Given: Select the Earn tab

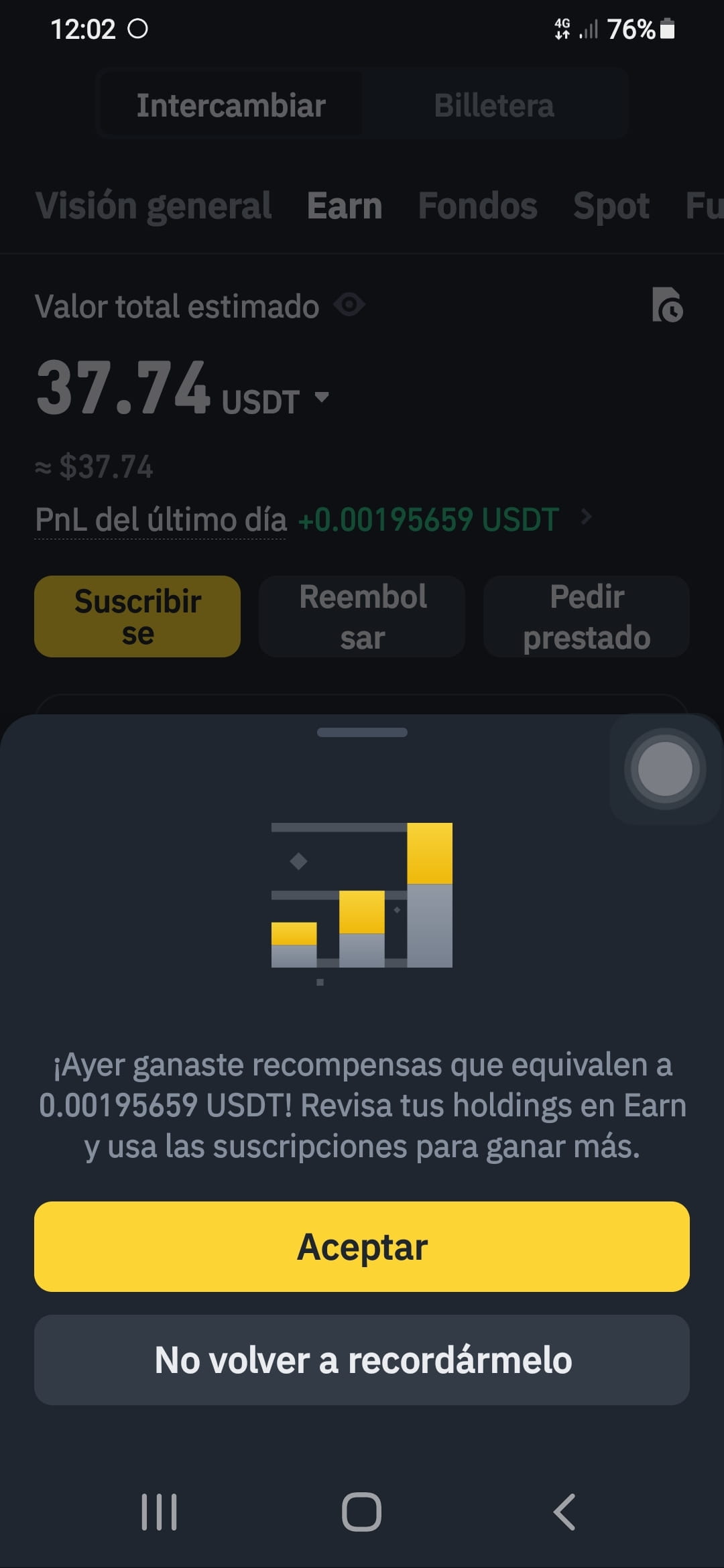Looking at the screenshot, I should point(345,206).
